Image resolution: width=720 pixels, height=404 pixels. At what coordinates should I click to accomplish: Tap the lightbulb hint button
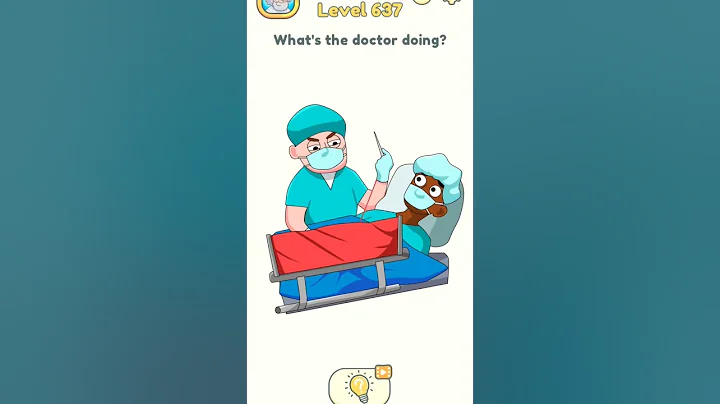pos(359,386)
